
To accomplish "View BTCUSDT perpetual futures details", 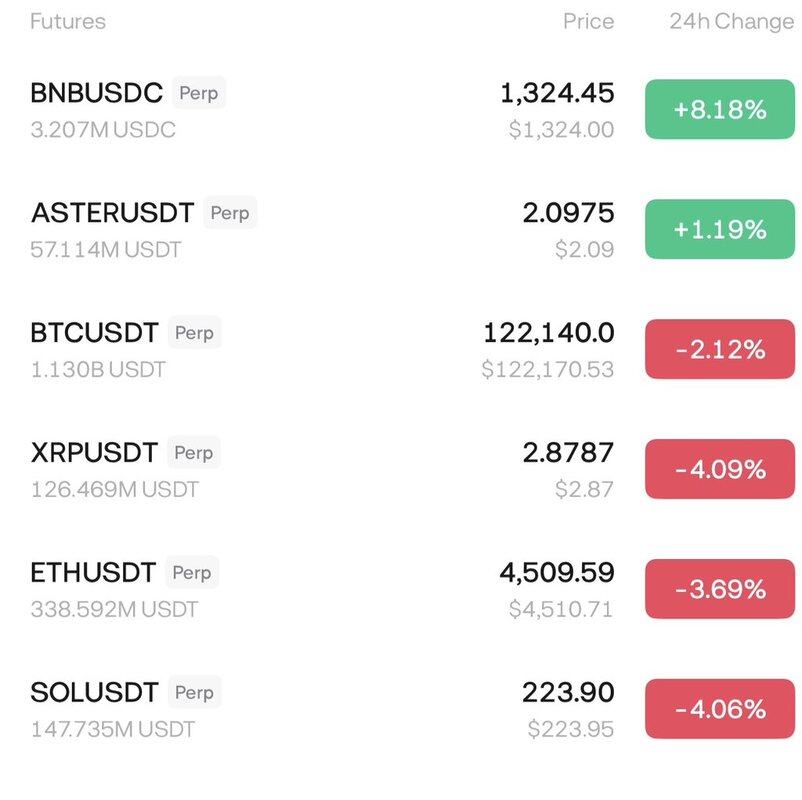I will (95, 333).
